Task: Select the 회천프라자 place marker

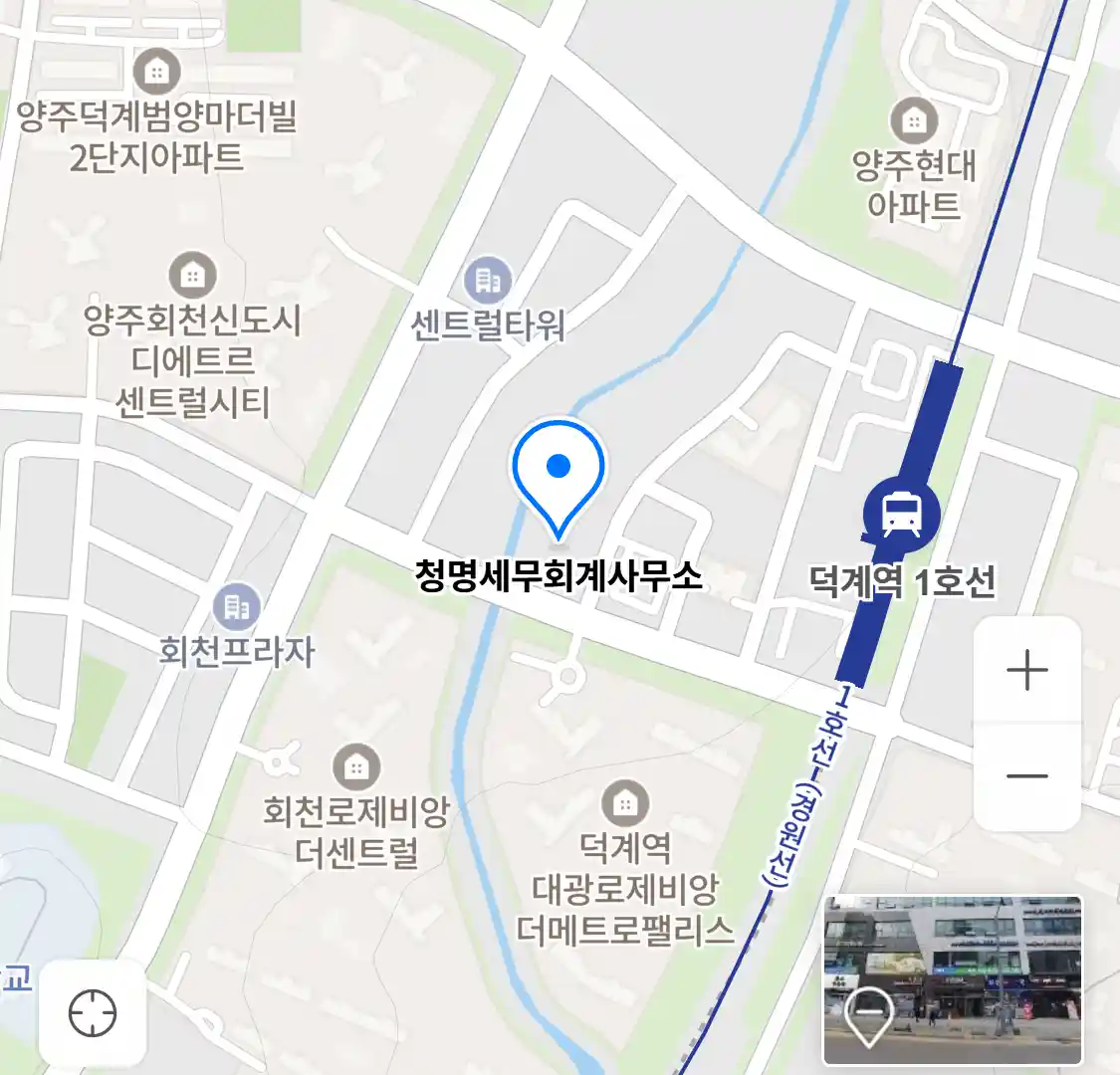Action: tap(237, 606)
